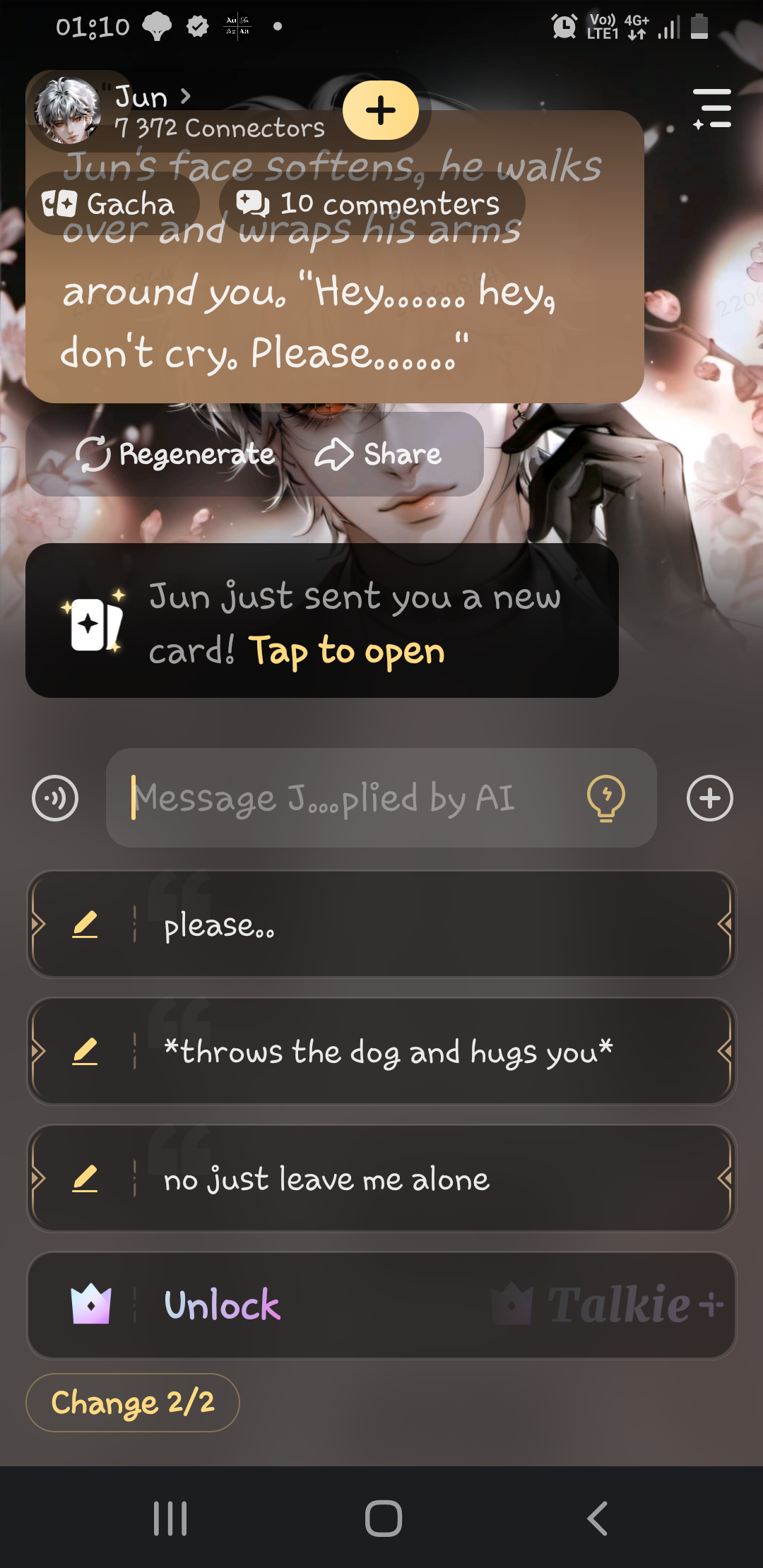763x1568 pixels.
Task: Choose reply "*throws the dog and hugs you*"
Action: [381, 1052]
